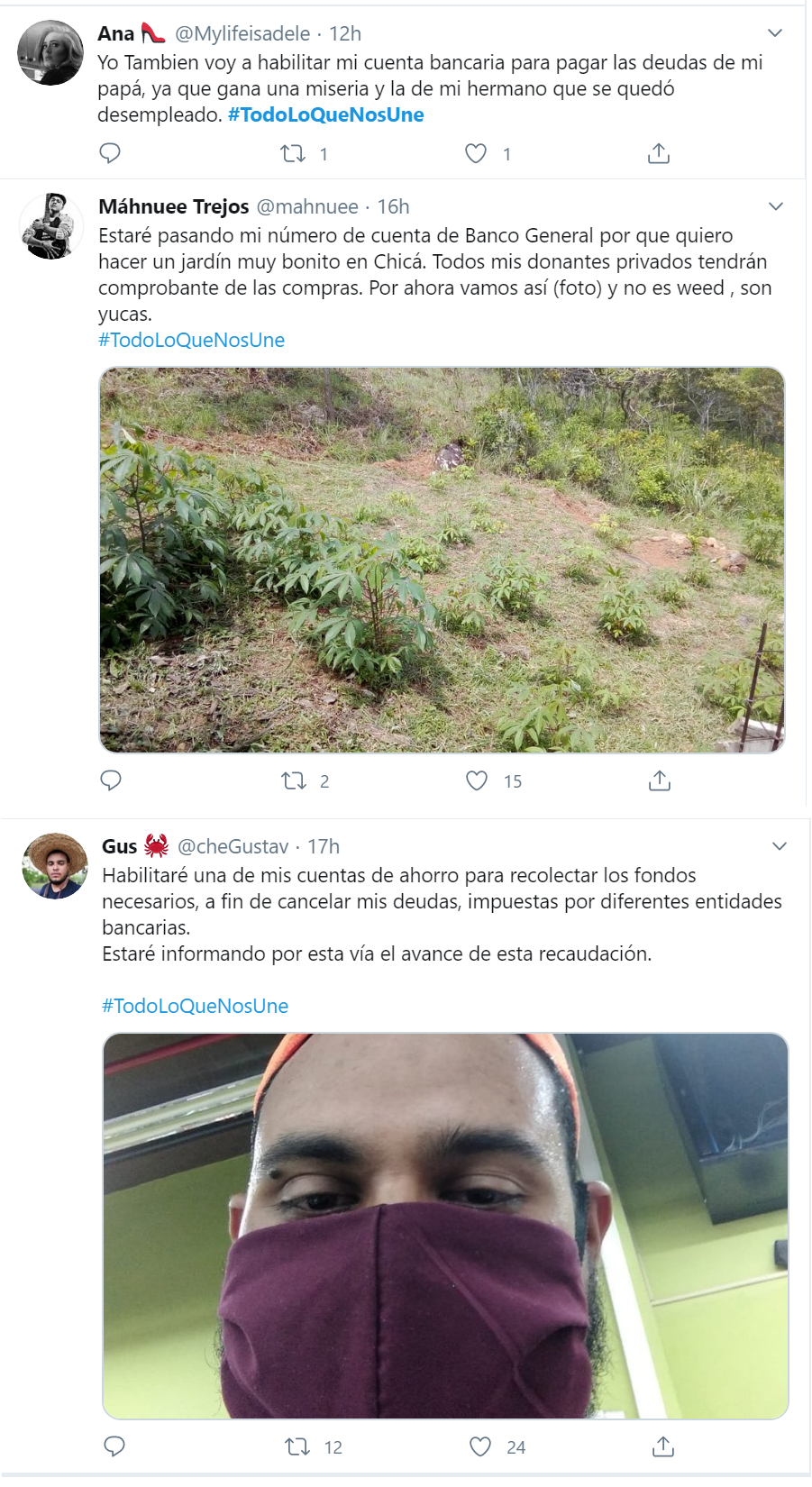The image size is (812, 1487).
Task: Like Gus's tweet
Action: 480,1447
